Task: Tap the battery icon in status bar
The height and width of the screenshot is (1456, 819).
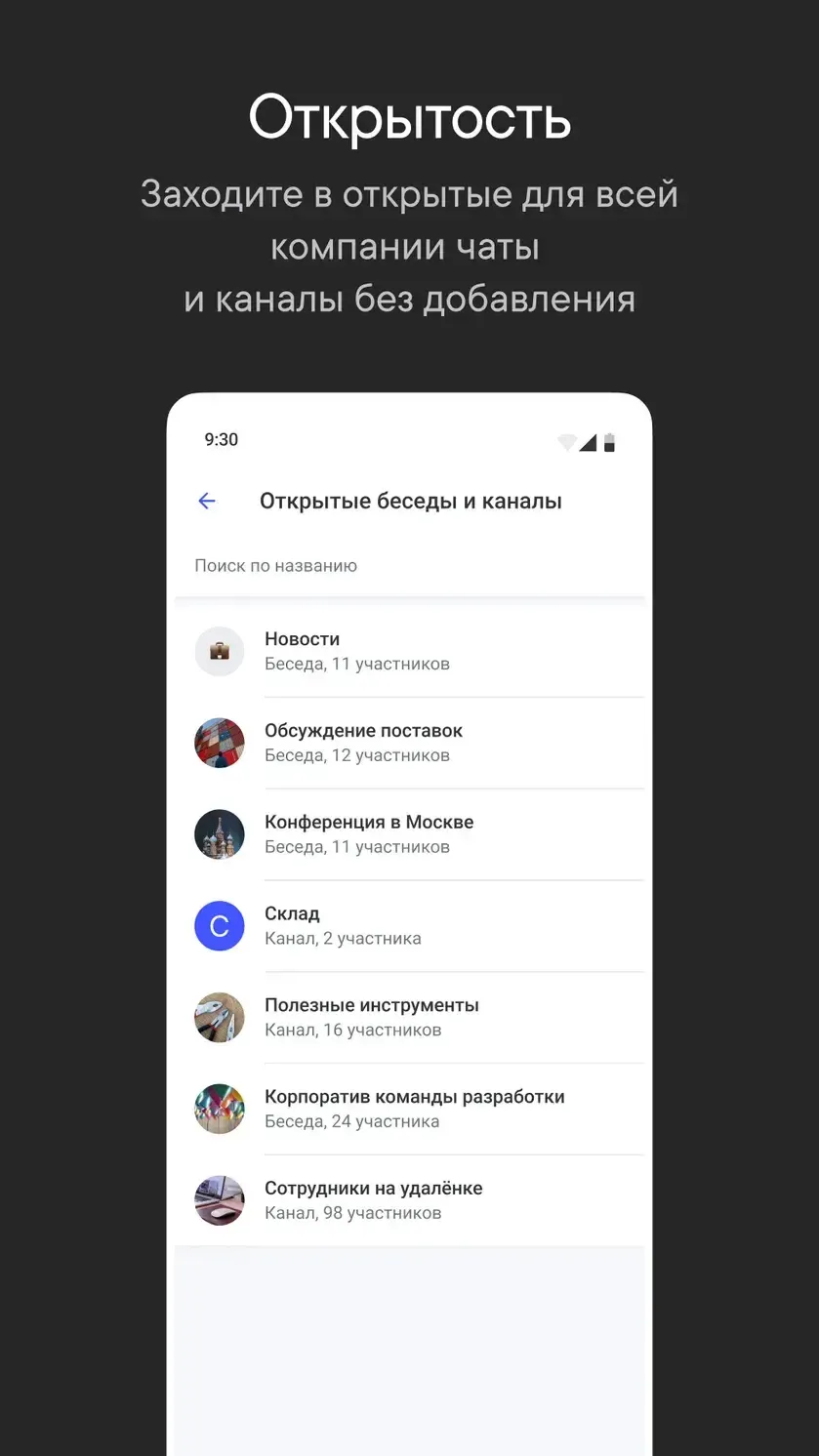Action: coord(609,441)
